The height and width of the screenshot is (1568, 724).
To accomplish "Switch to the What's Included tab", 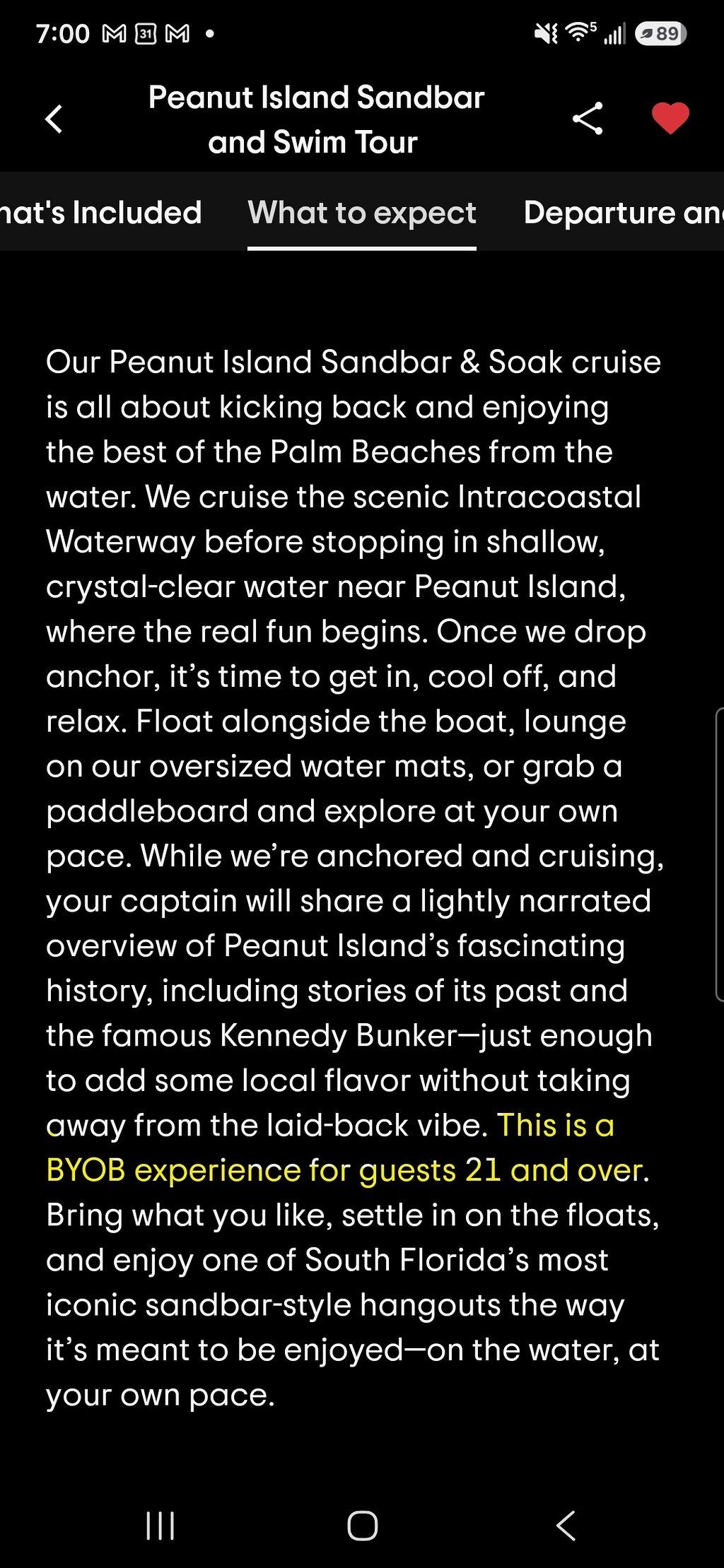I will point(101,213).
